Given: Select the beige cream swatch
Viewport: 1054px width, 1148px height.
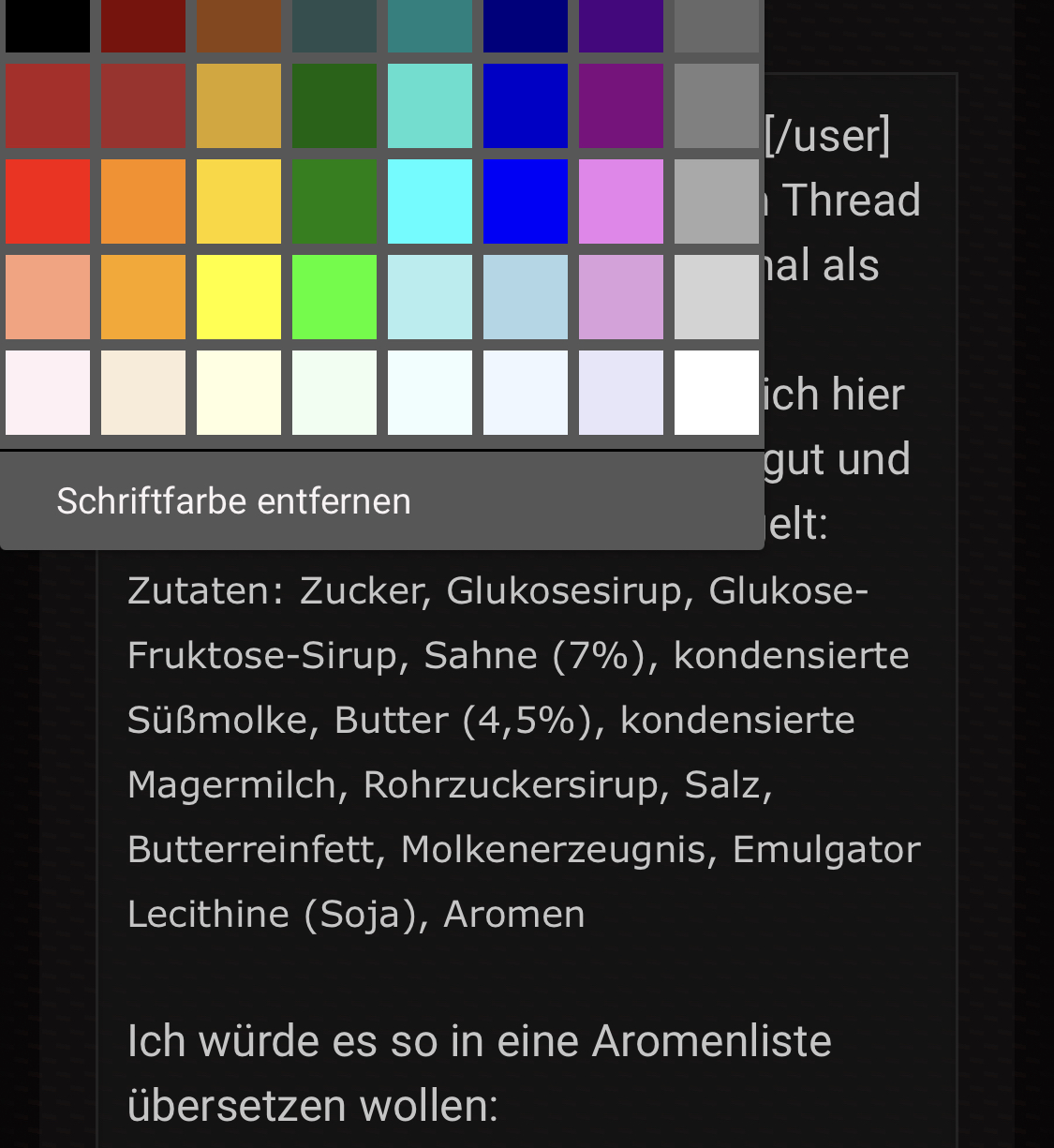Looking at the screenshot, I should click(x=143, y=393).
